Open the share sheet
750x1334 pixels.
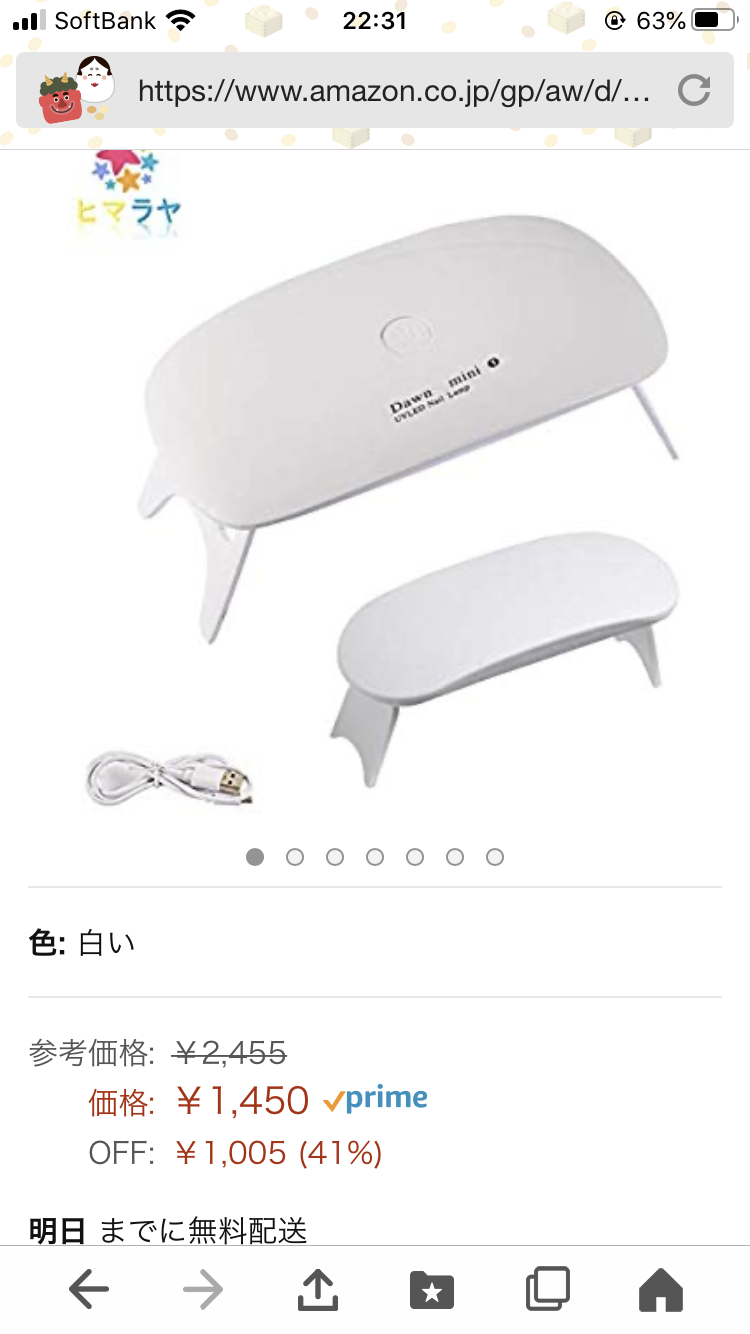tap(318, 1288)
